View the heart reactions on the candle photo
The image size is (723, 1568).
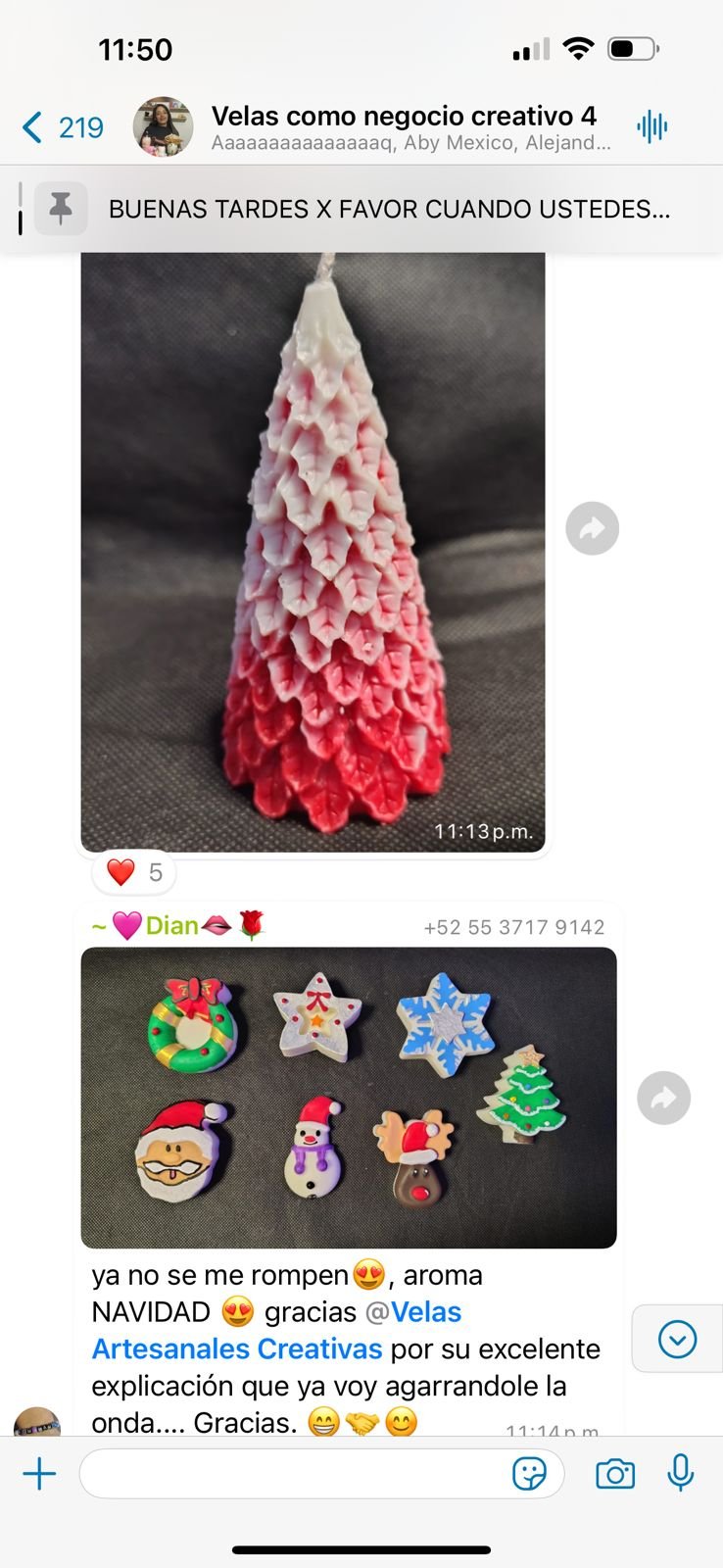(x=134, y=872)
